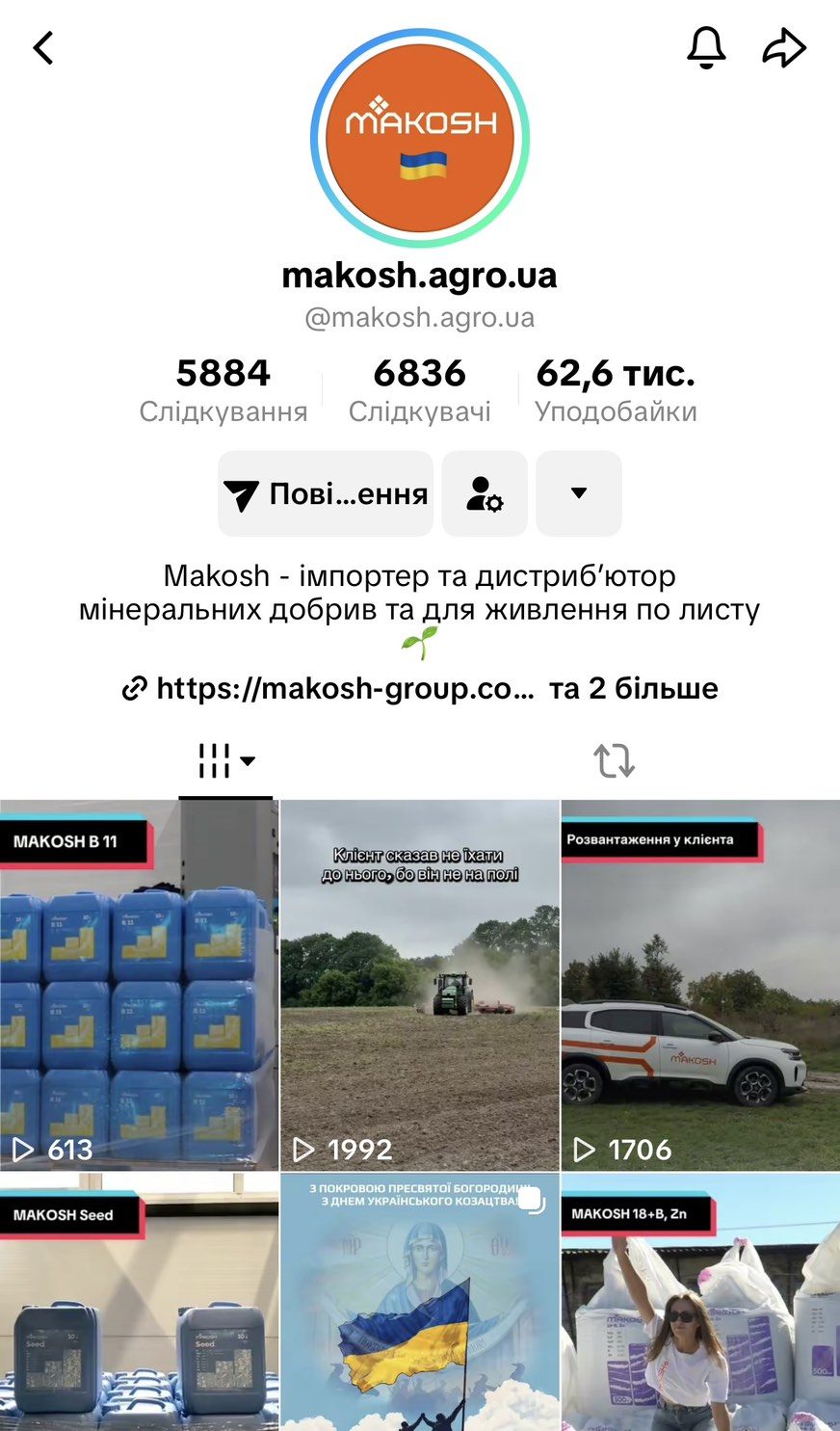The image size is (840, 1431).
Task: Go back using the top-left arrow
Action: 43,47
